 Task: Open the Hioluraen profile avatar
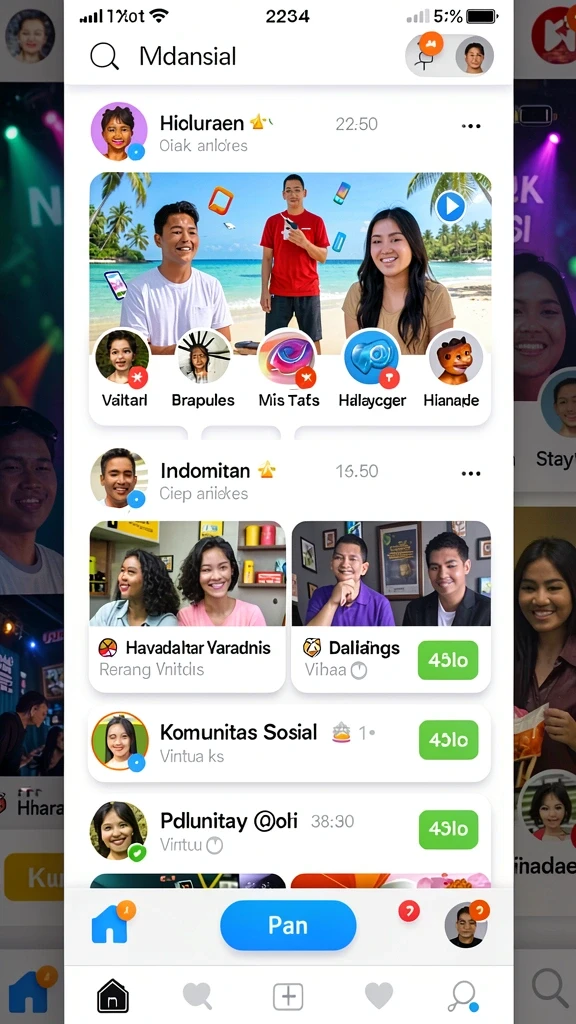pyautogui.click(x=119, y=131)
